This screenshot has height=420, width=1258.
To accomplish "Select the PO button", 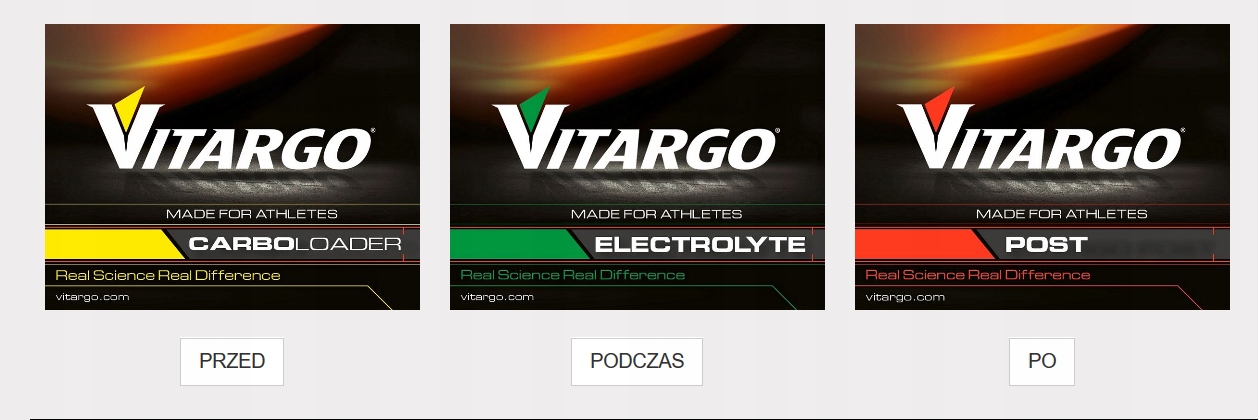I will [x=1042, y=362].
